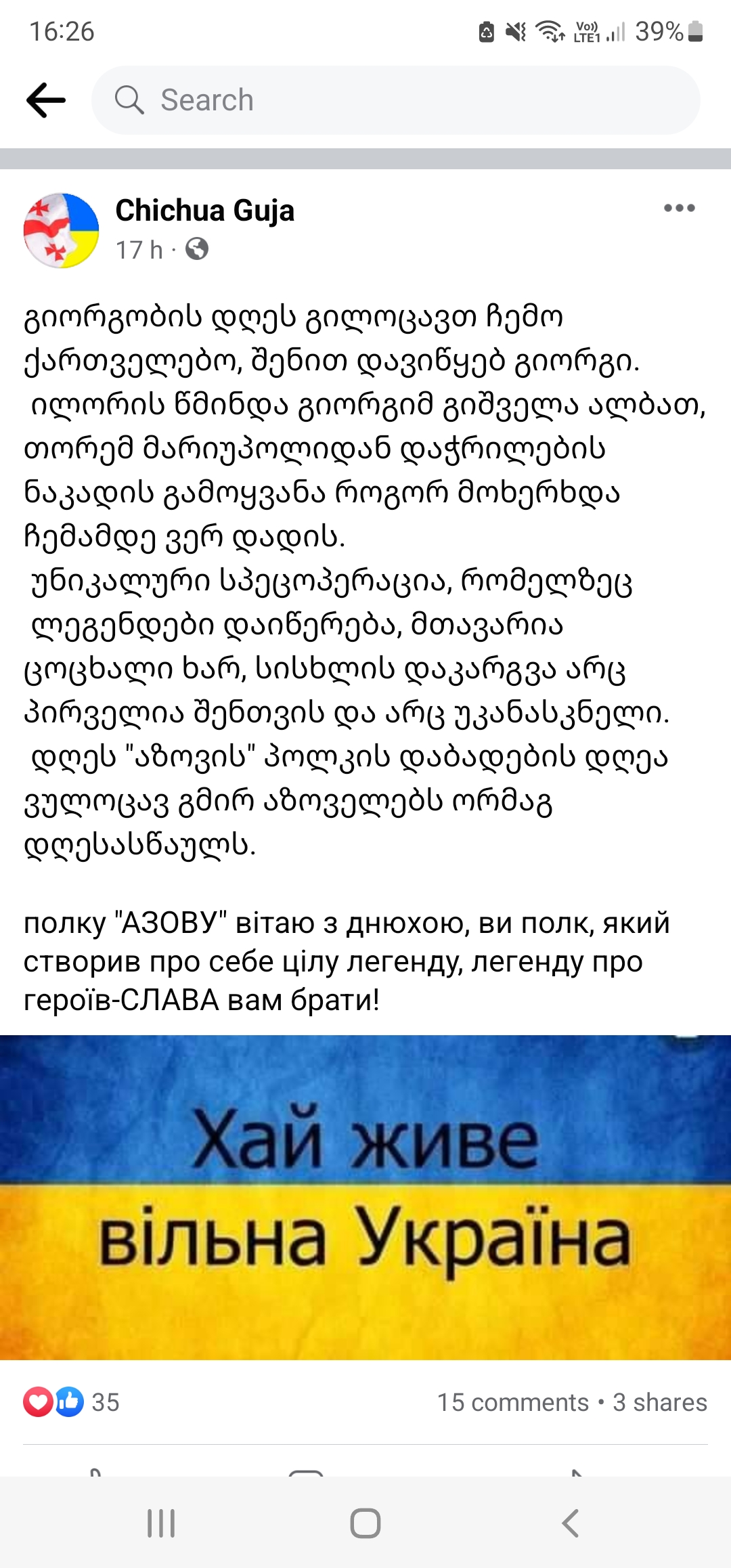731x1568 pixels.
Task: See who reacted with 35 reactions
Action: pyautogui.click(x=72, y=1402)
